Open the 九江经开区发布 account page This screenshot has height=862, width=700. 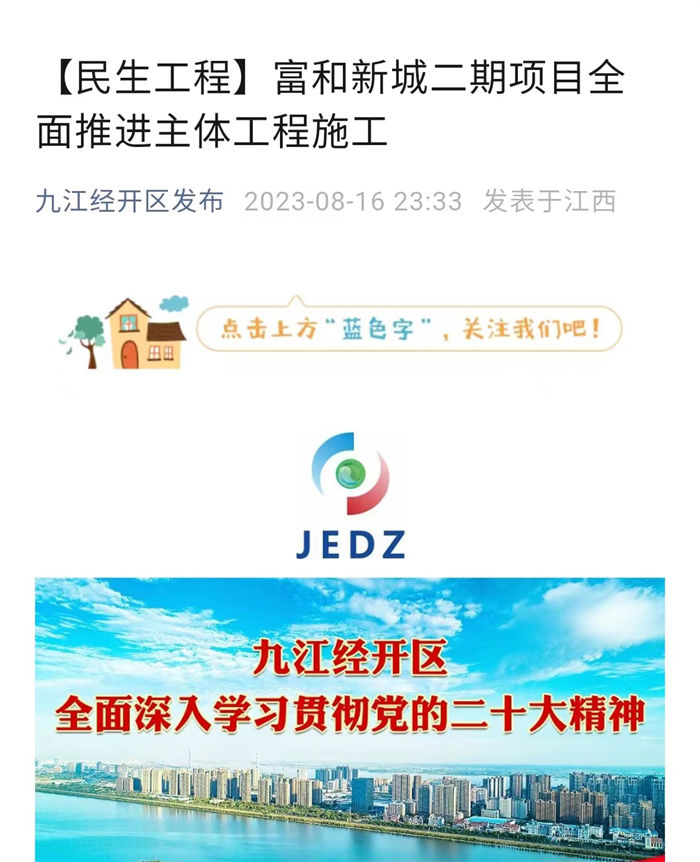coord(130,201)
